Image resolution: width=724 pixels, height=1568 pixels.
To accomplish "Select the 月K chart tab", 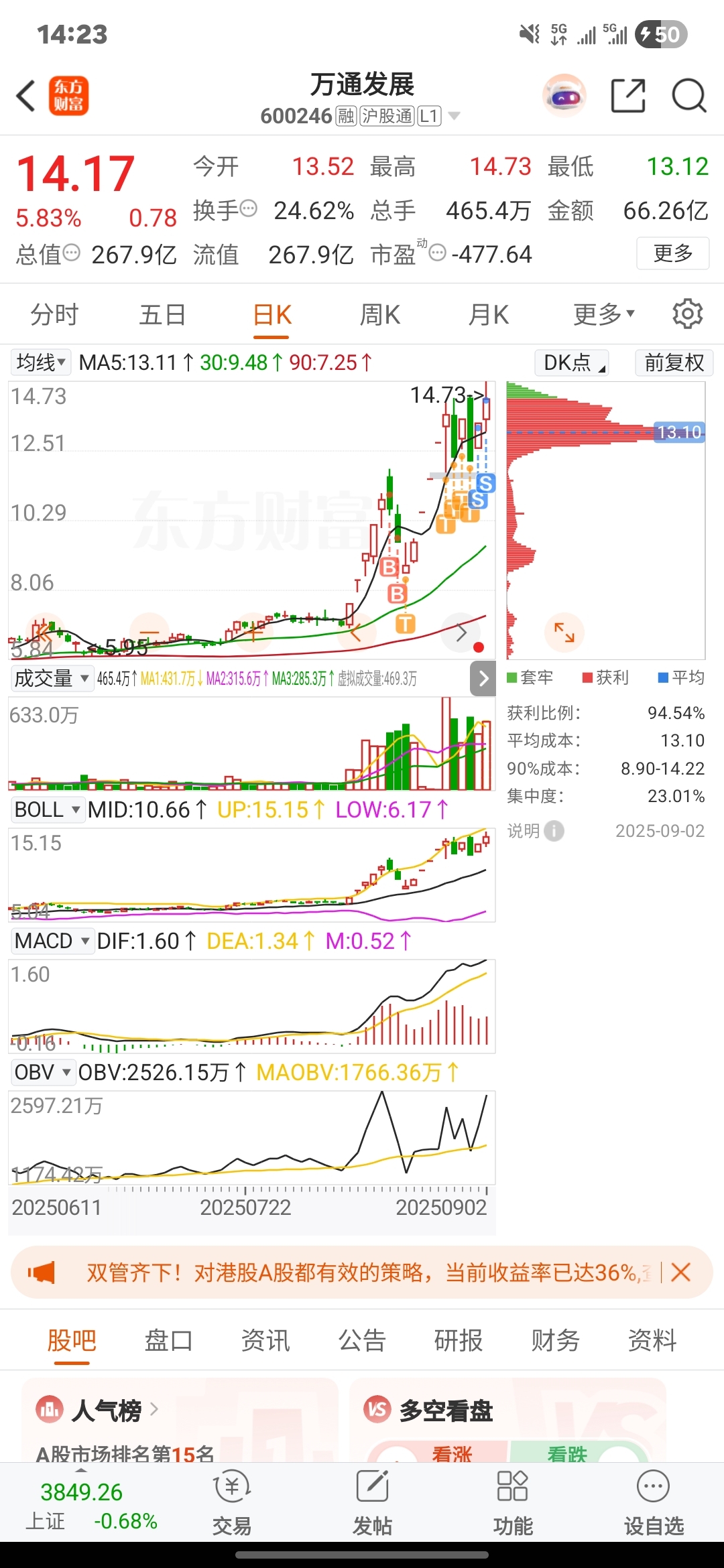I will pos(489,315).
